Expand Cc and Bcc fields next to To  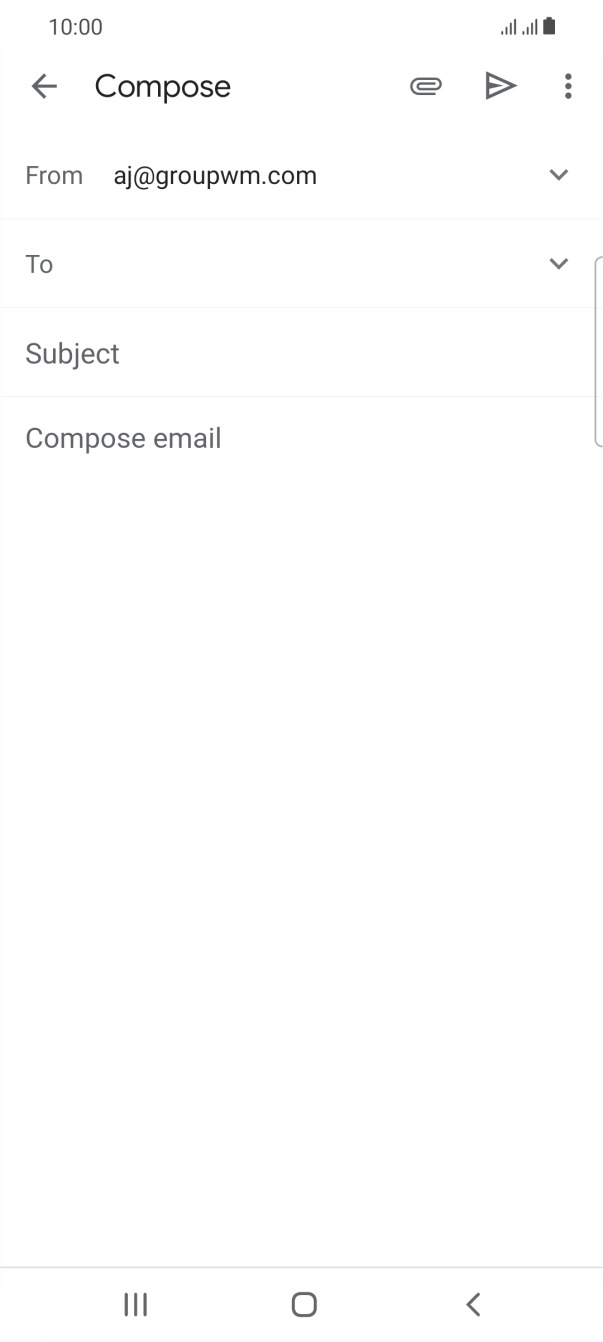559,264
